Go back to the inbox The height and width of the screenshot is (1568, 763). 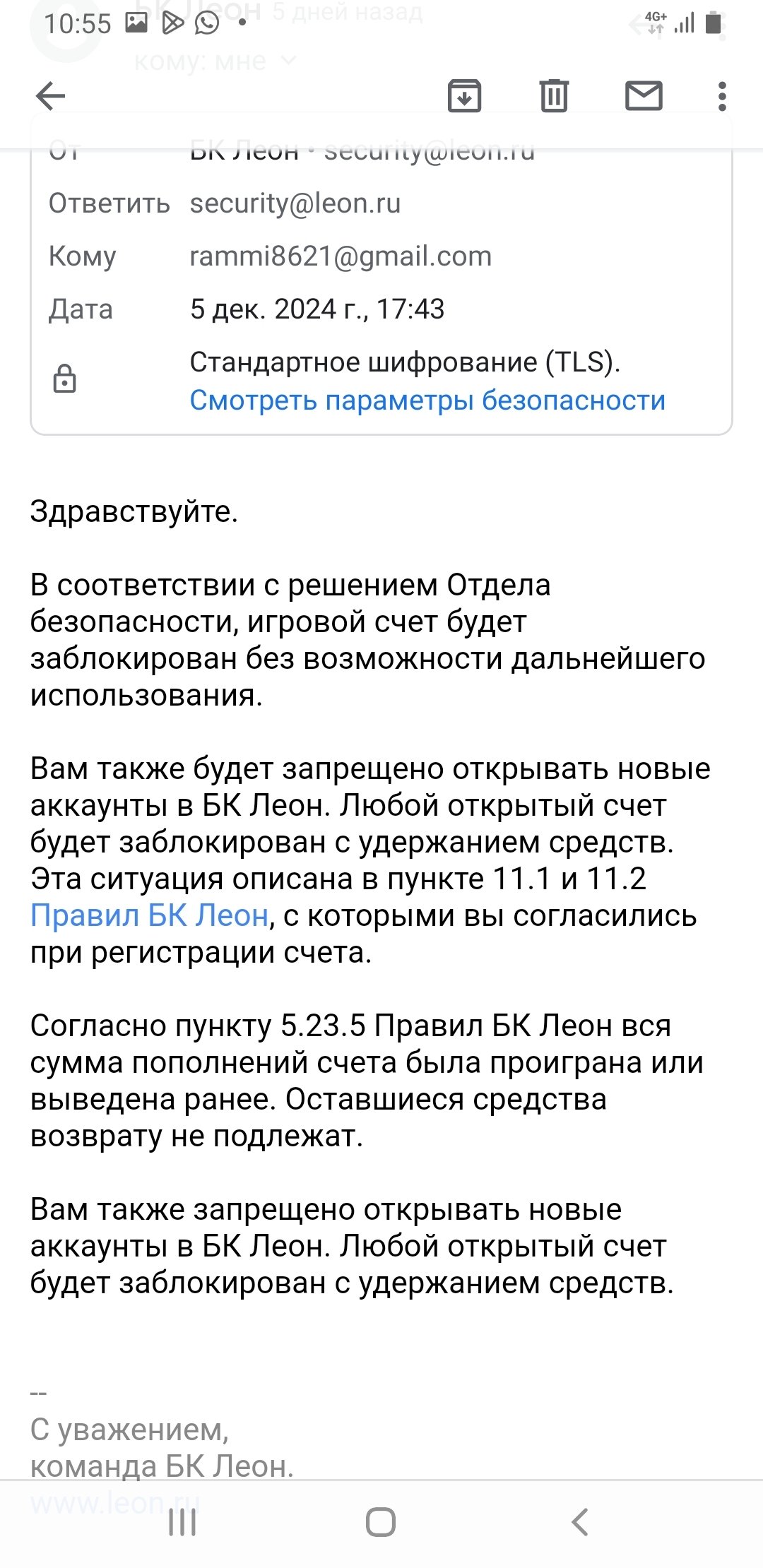50,96
